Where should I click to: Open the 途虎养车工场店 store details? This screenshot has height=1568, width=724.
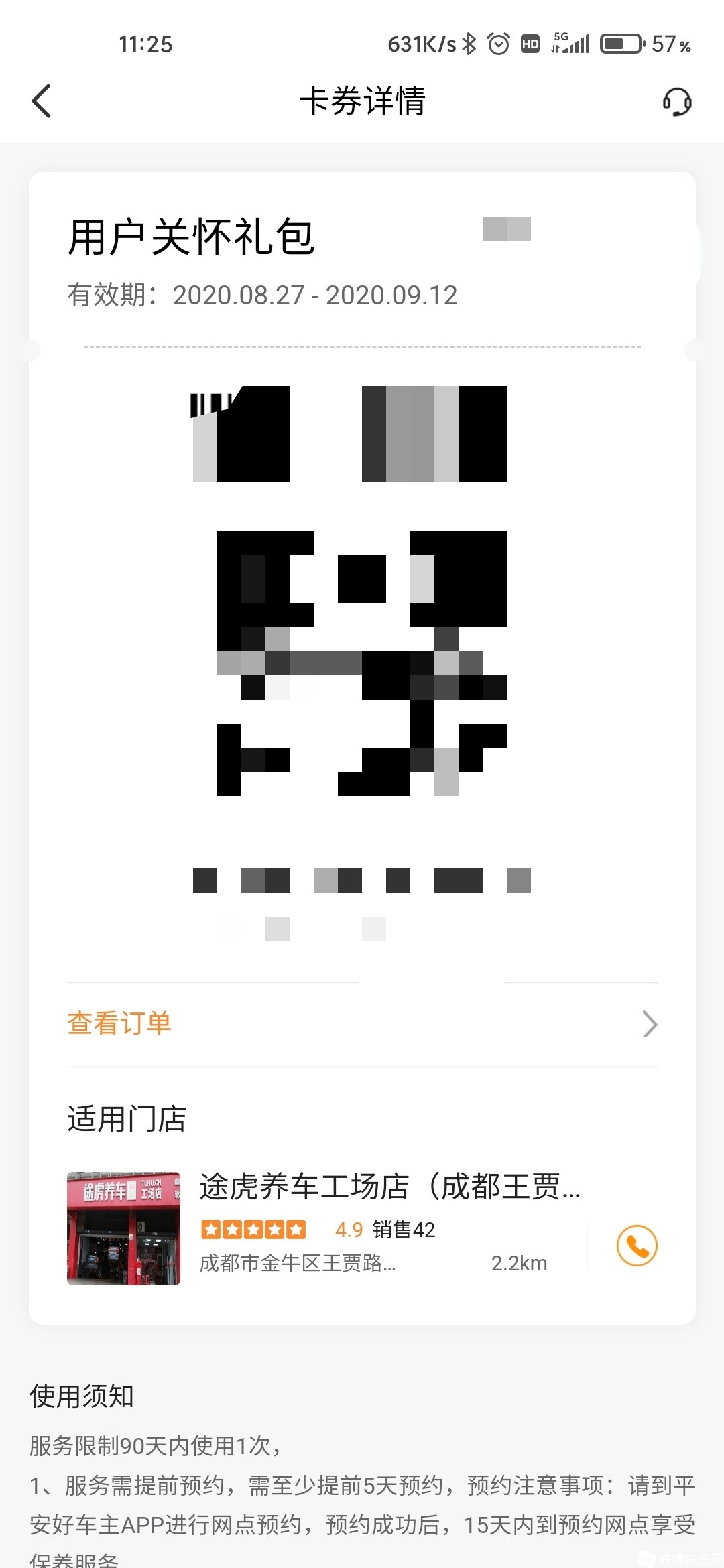[389, 1187]
